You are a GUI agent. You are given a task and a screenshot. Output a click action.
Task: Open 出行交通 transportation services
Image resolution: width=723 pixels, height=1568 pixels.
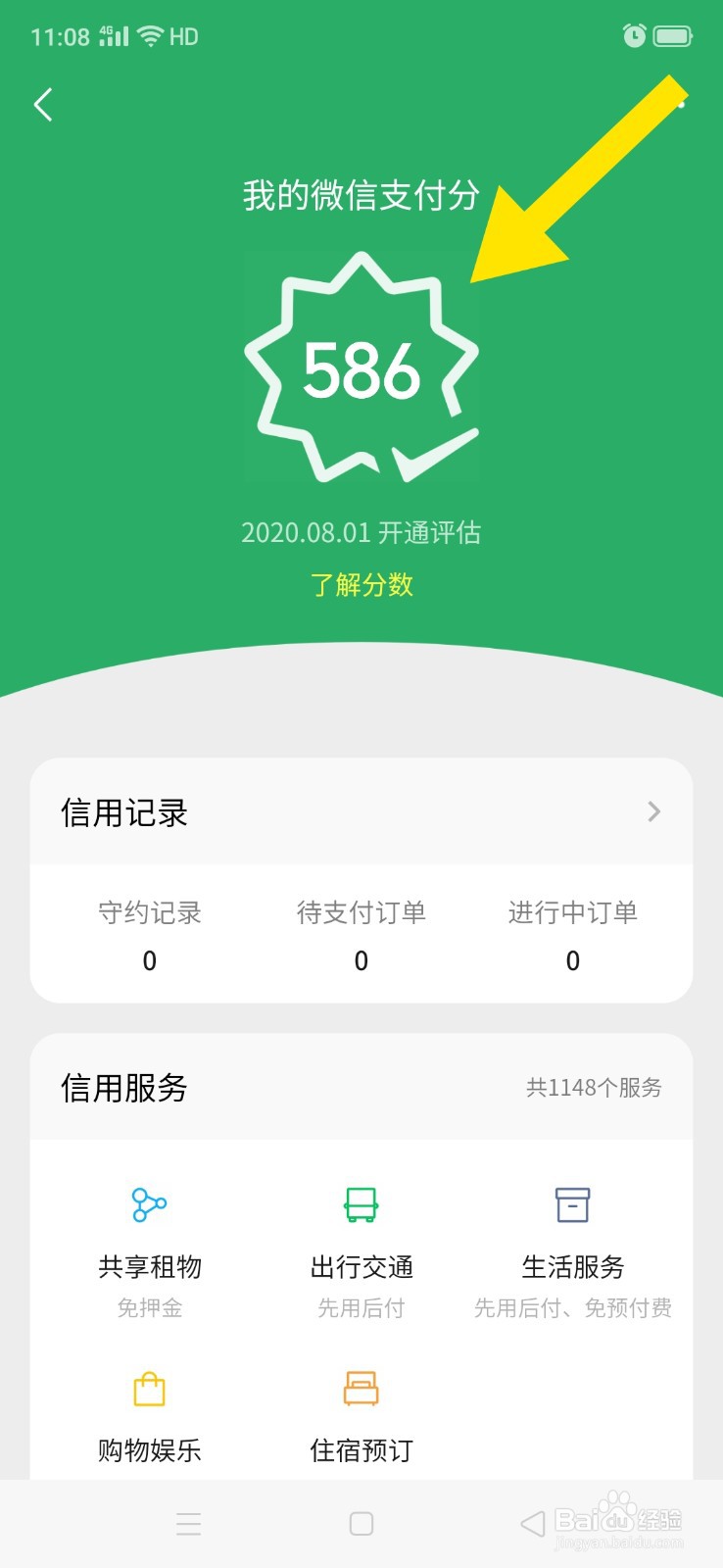coord(361,1205)
